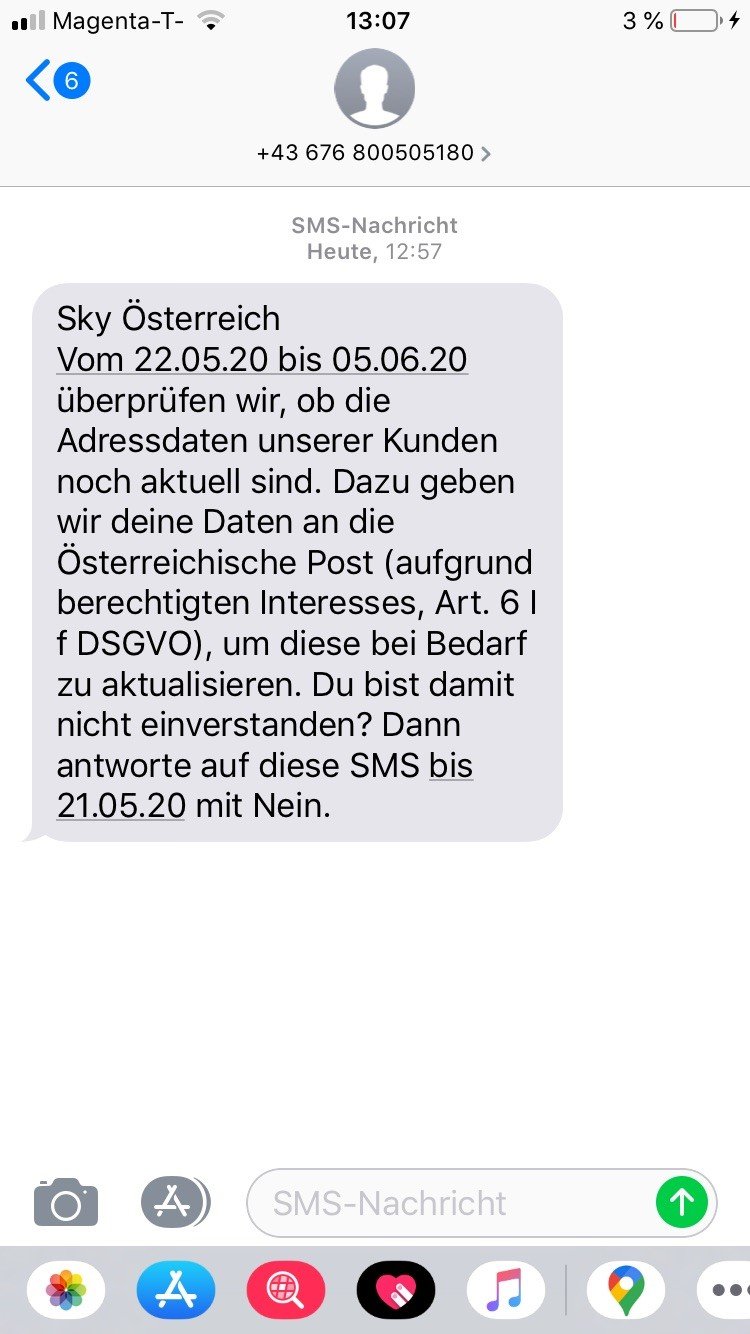The image size is (750, 1334).
Task: Open the Music iMessage app
Action: click(506, 1290)
